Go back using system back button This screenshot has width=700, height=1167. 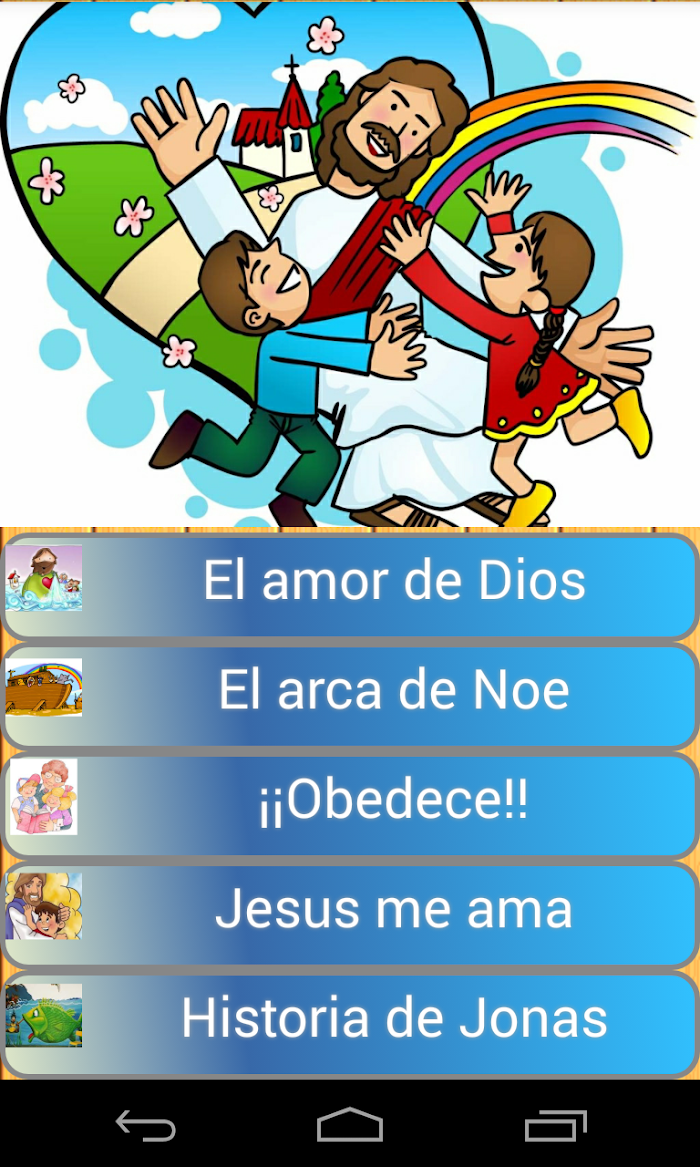pos(146,1125)
